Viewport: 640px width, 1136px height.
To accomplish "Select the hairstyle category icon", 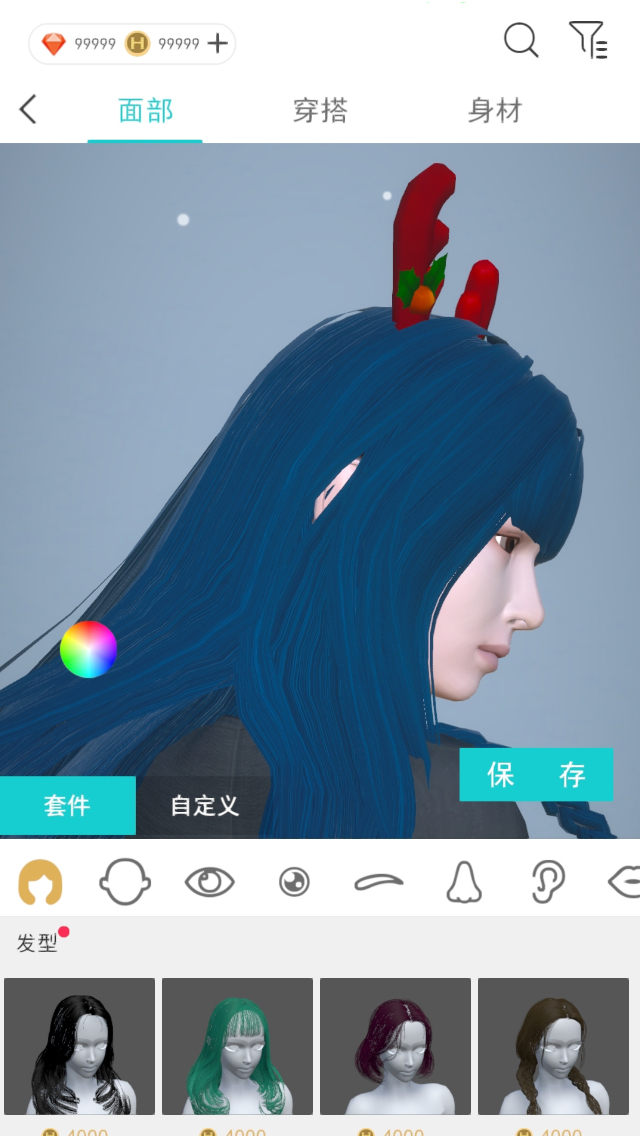I will [41, 882].
